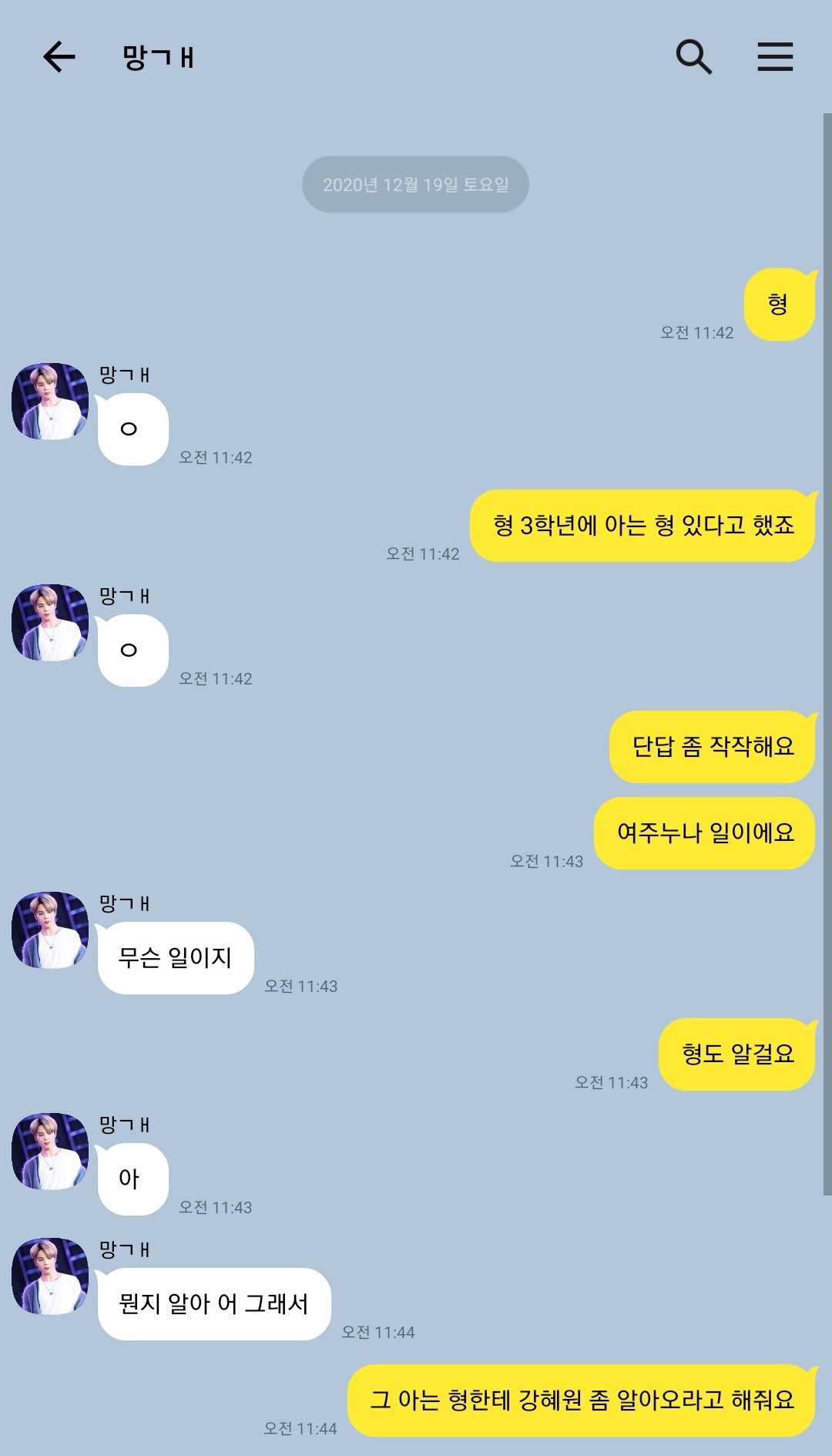Screen dimensions: 832x1456
Task: Open profile photo beside "무슨 일이지" message
Action: point(50,930)
